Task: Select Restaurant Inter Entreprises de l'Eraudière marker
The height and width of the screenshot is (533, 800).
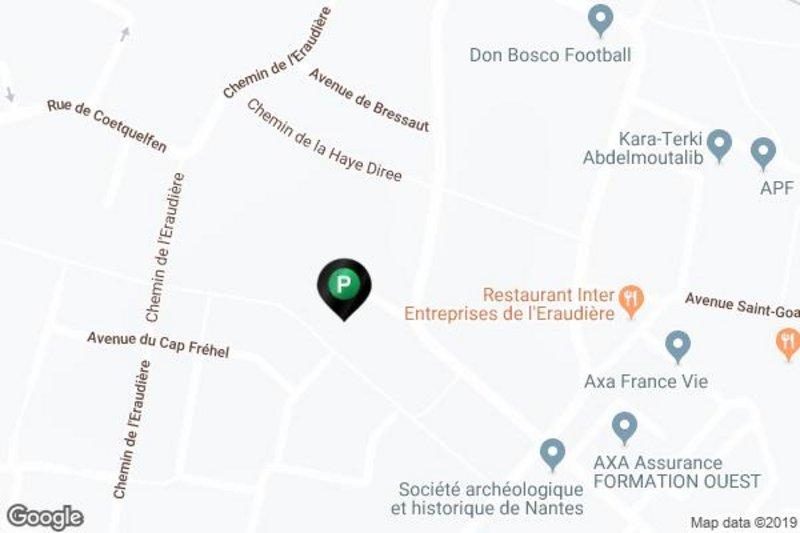Action: (x=631, y=298)
